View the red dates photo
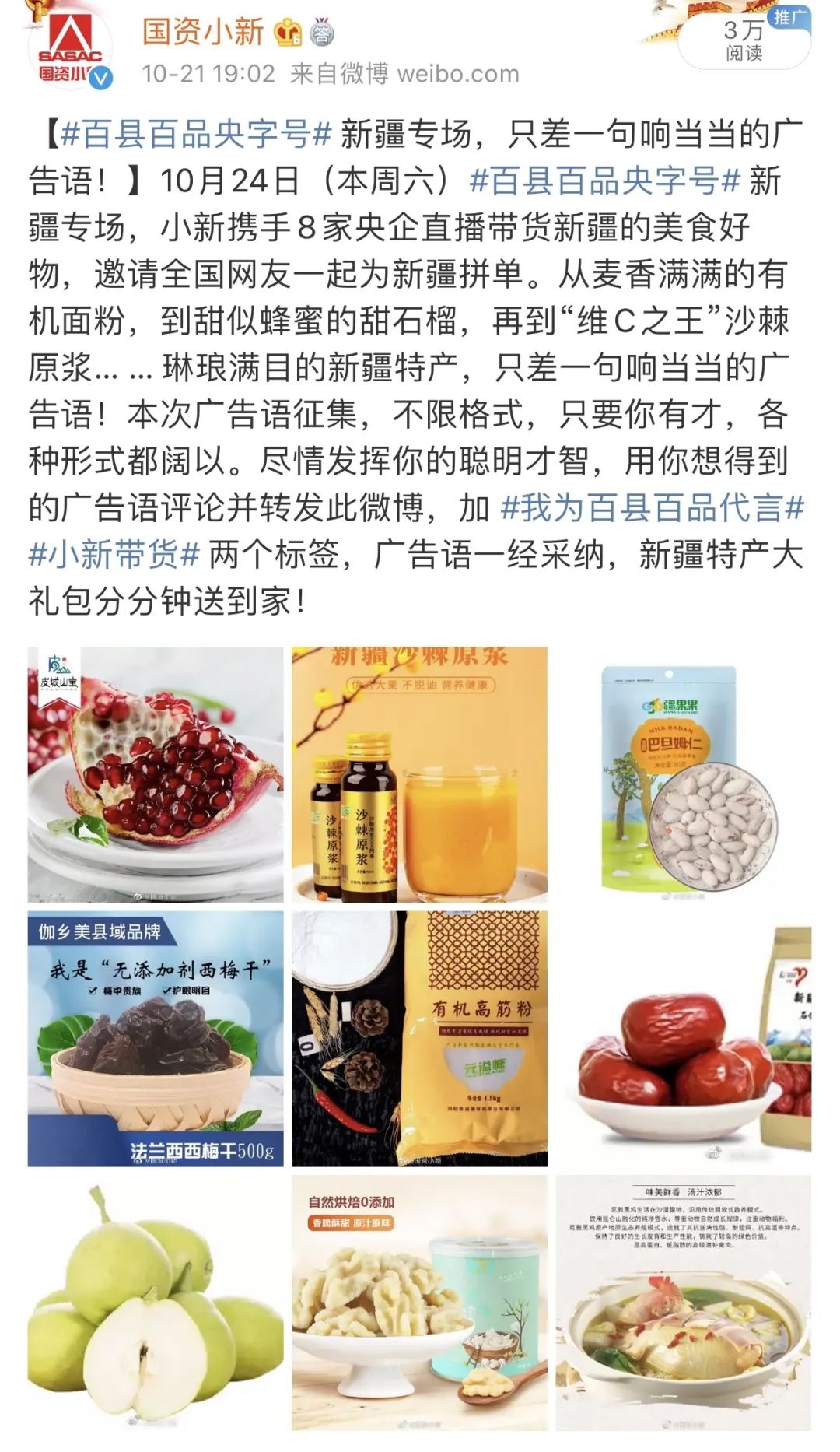Image resolution: width=840 pixels, height=1452 pixels. (683, 1039)
